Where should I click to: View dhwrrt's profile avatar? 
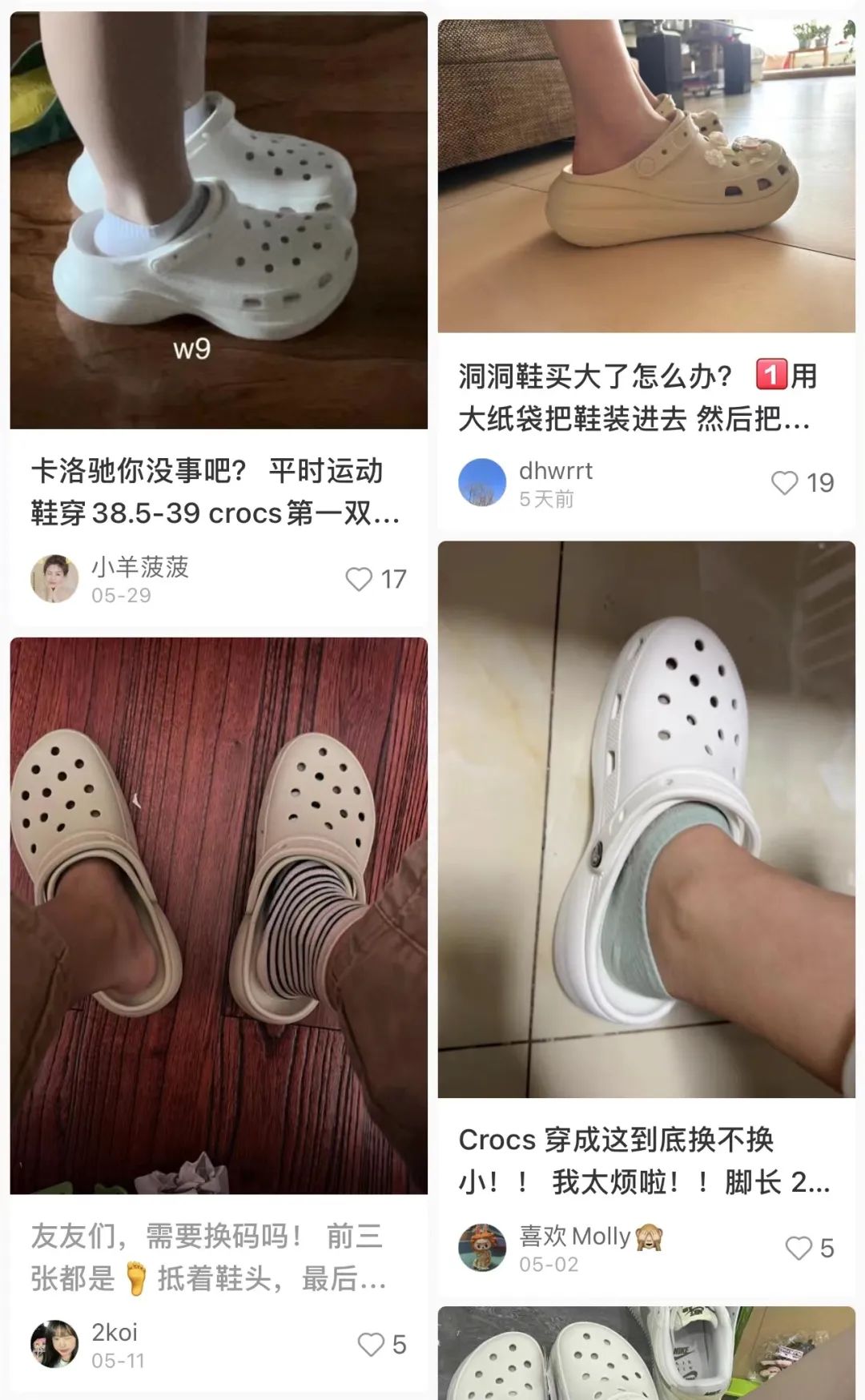tap(482, 482)
